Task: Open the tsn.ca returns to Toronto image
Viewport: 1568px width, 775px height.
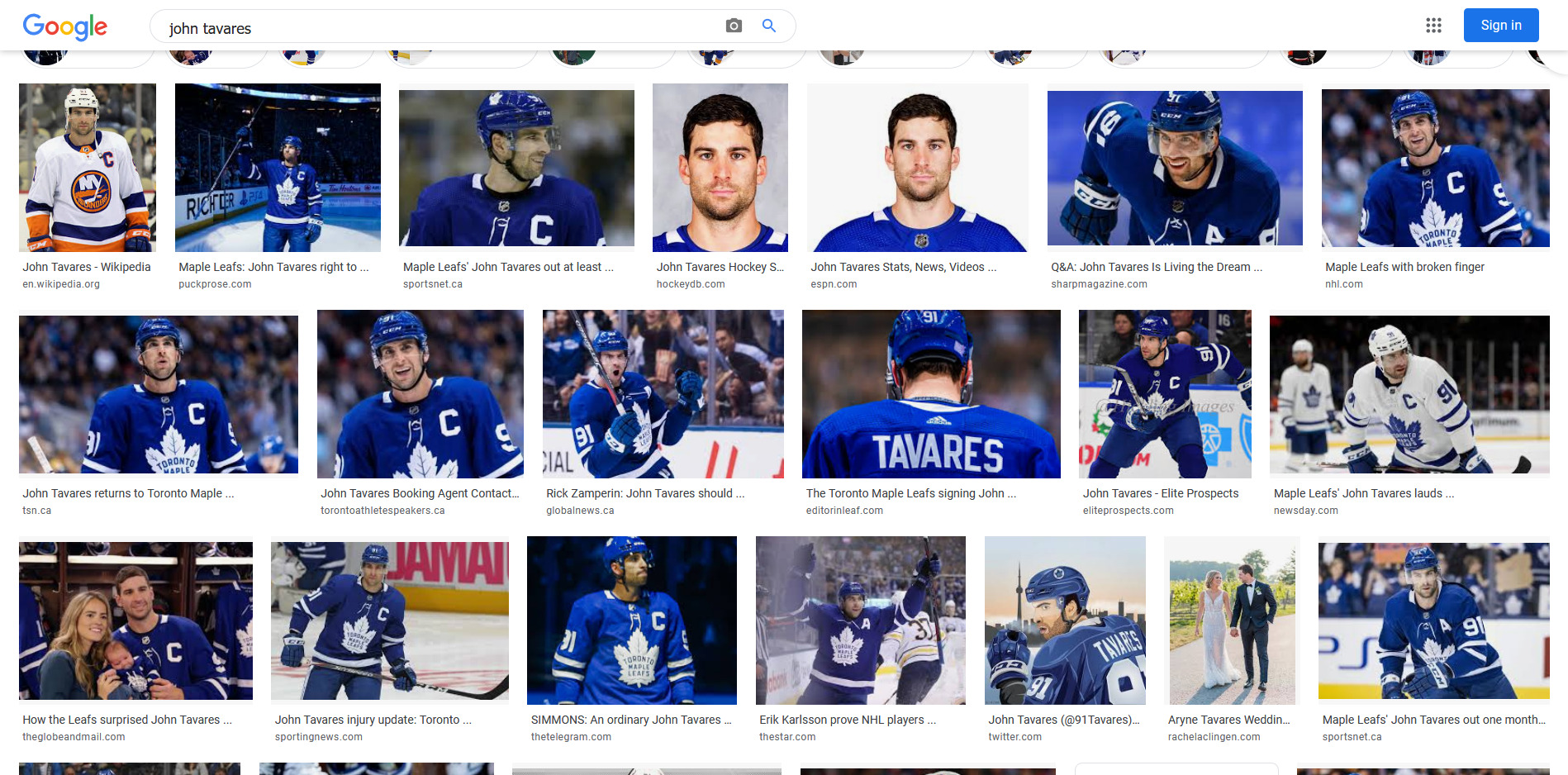Action: tap(159, 394)
